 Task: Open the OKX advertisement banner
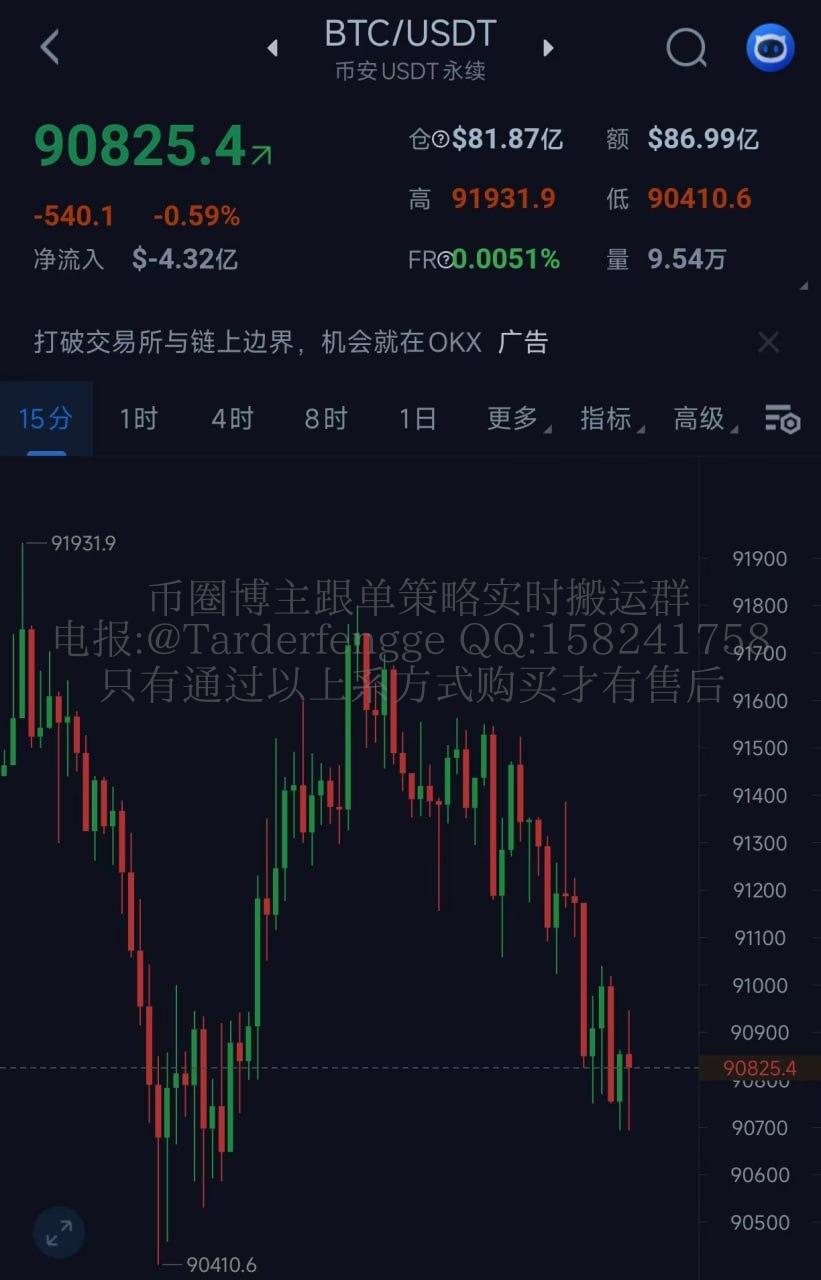[x=290, y=343]
